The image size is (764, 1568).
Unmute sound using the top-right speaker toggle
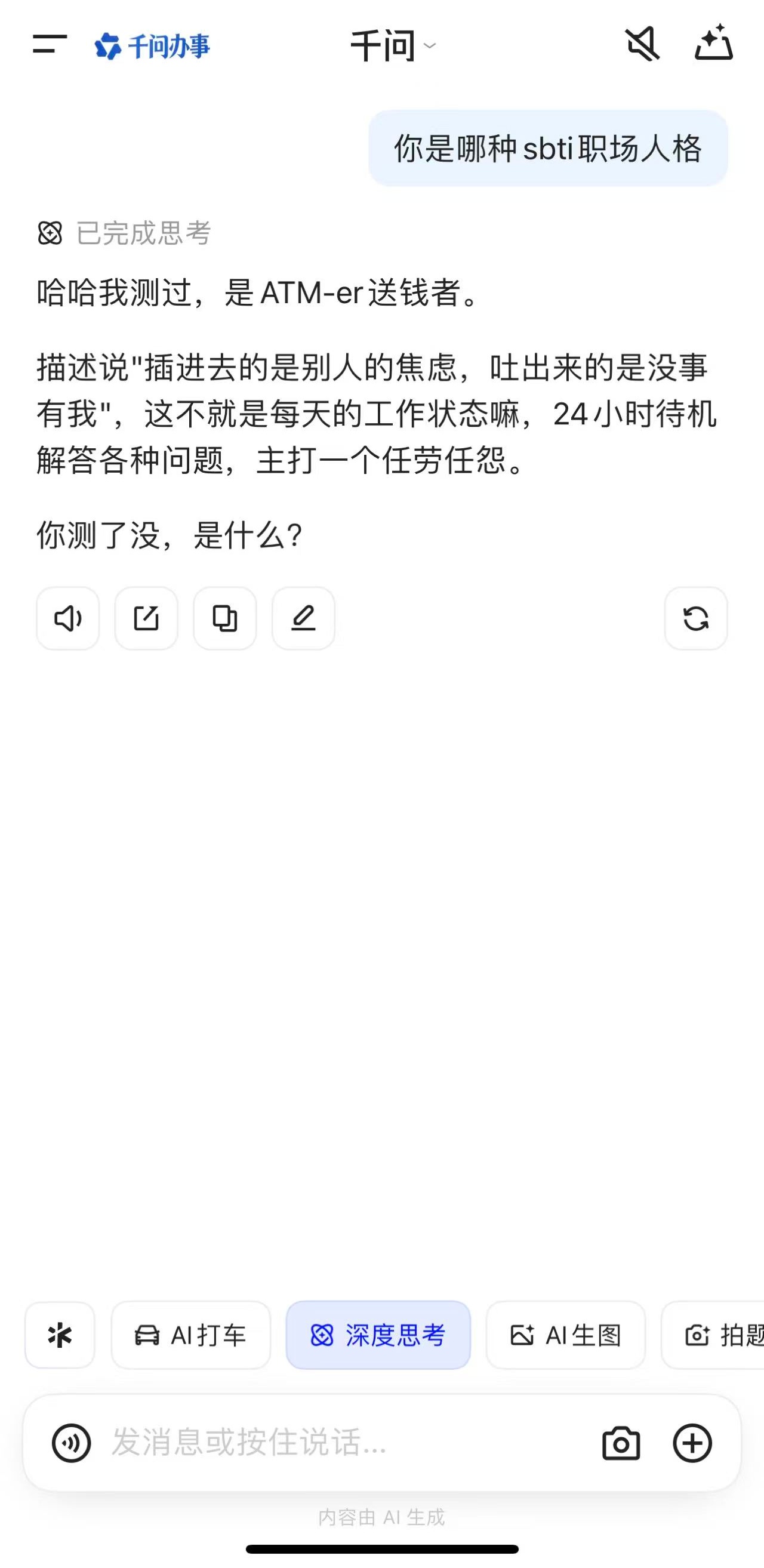click(642, 44)
